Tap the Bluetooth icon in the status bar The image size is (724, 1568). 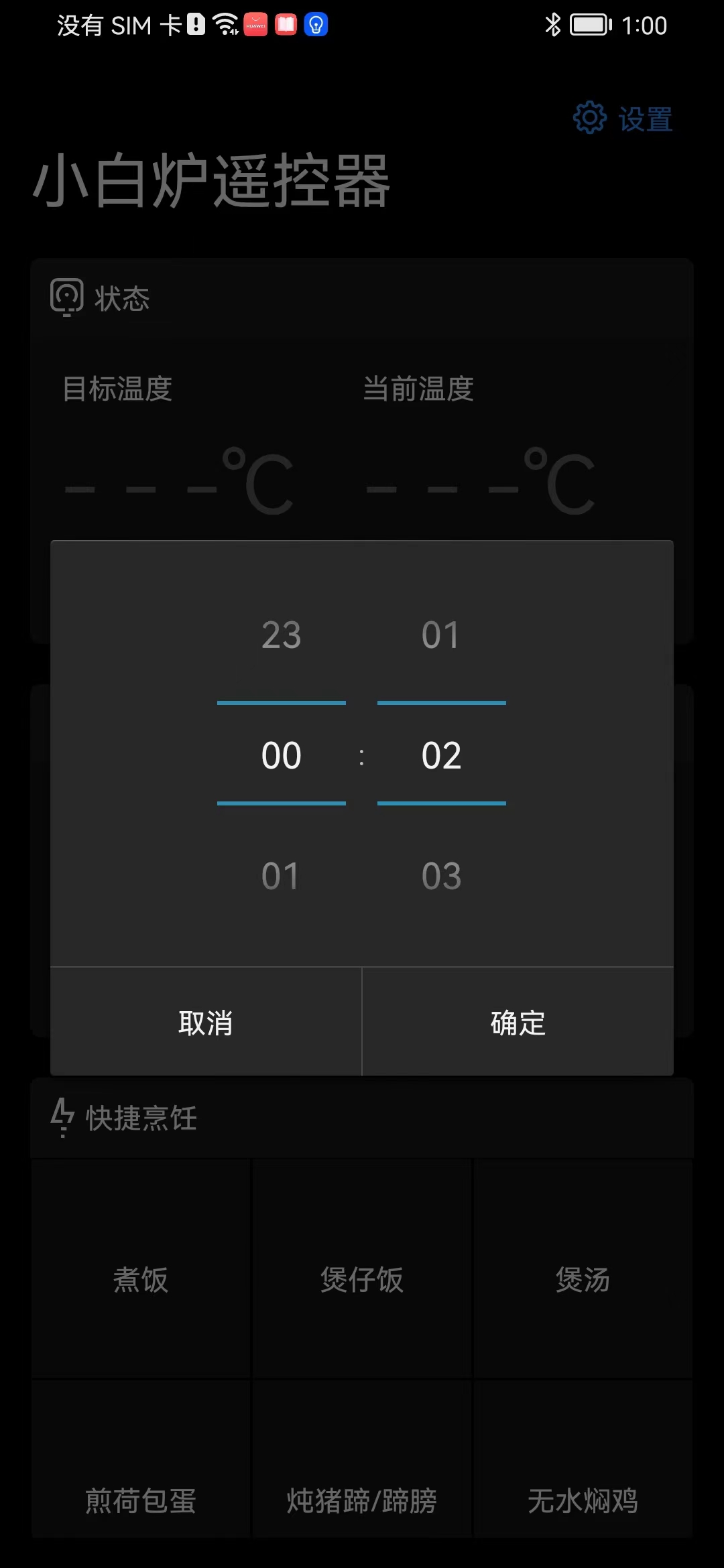coord(552,24)
